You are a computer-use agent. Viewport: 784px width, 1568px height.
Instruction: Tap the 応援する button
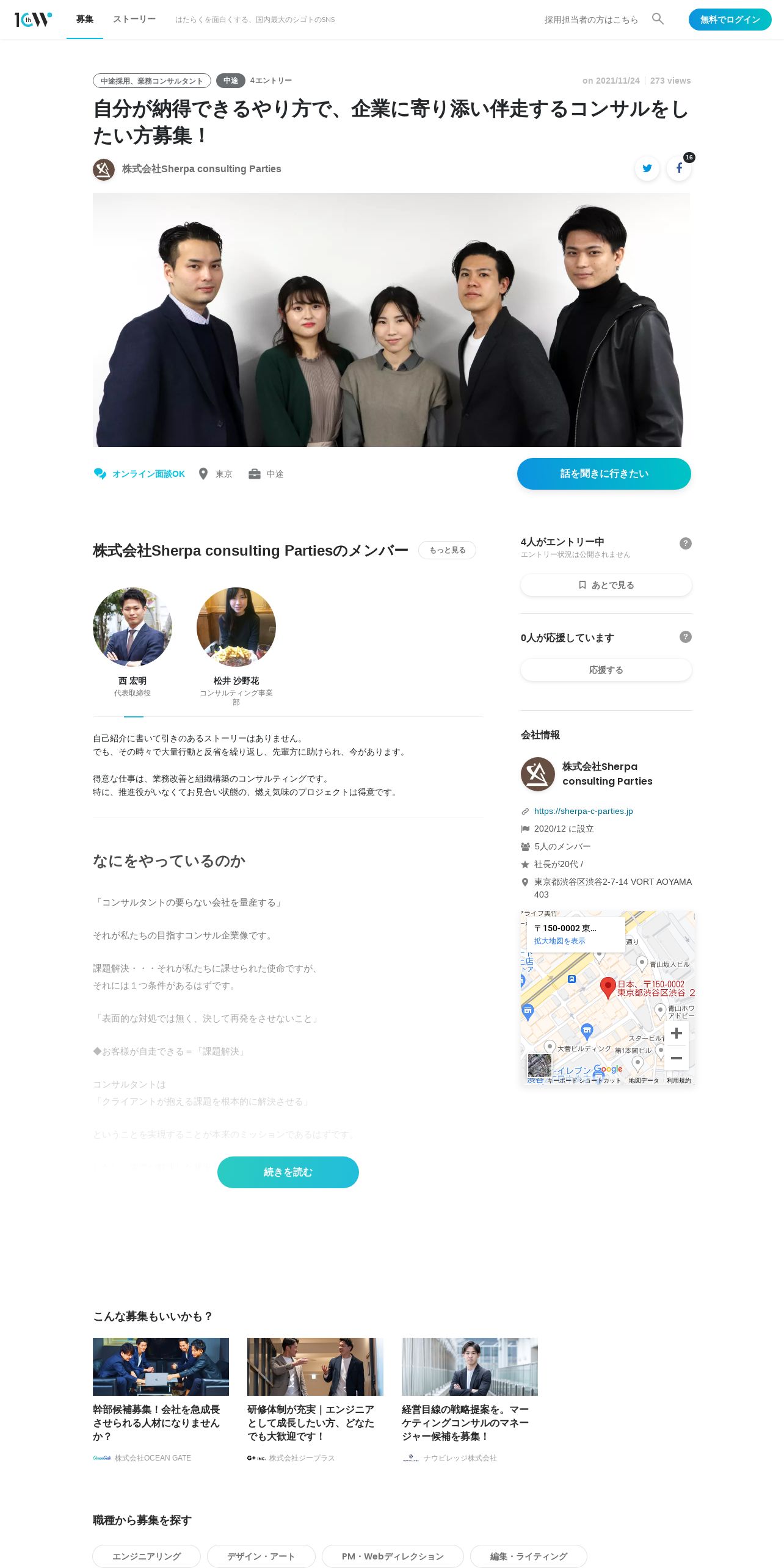pos(606,670)
